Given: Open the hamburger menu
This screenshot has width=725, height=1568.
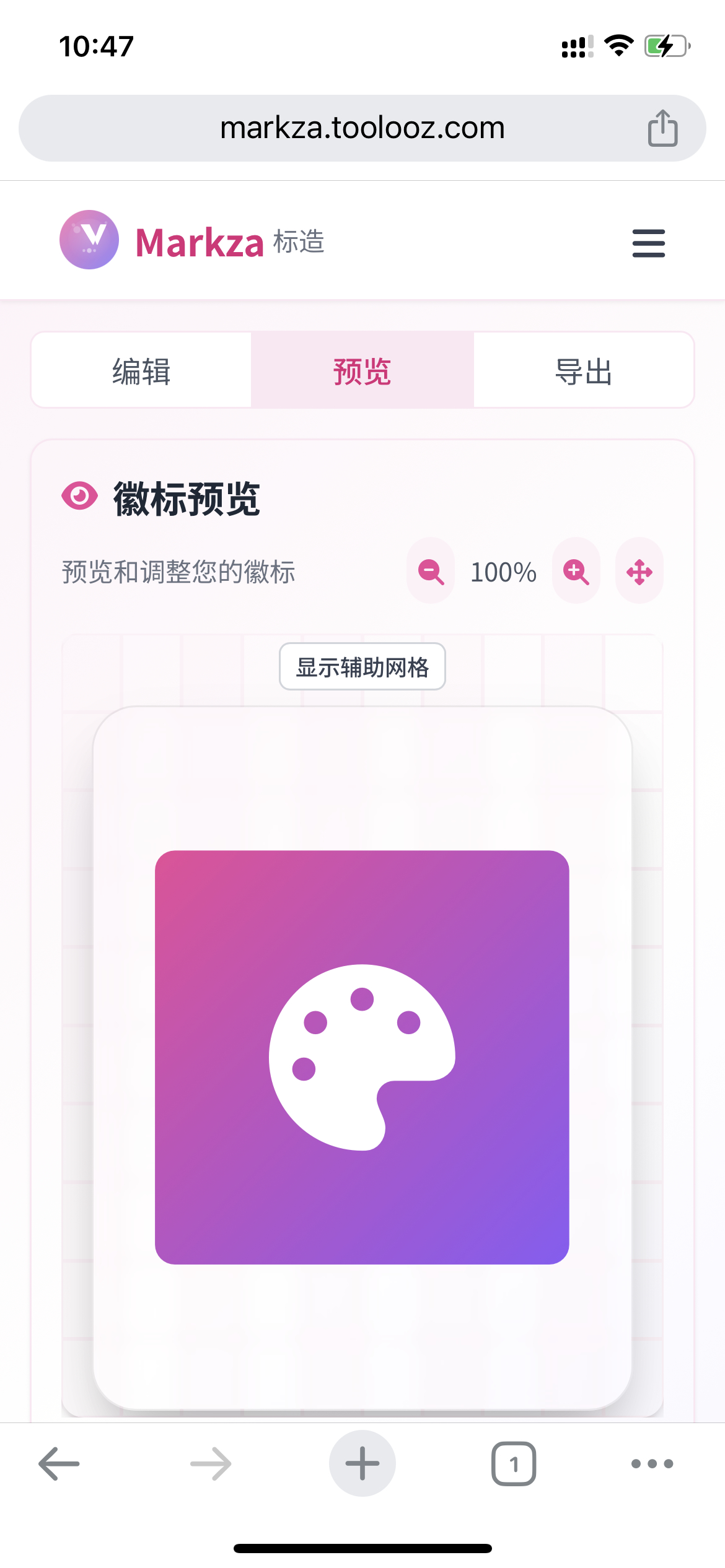Looking at the screenshot, I should tap(648, 243).
